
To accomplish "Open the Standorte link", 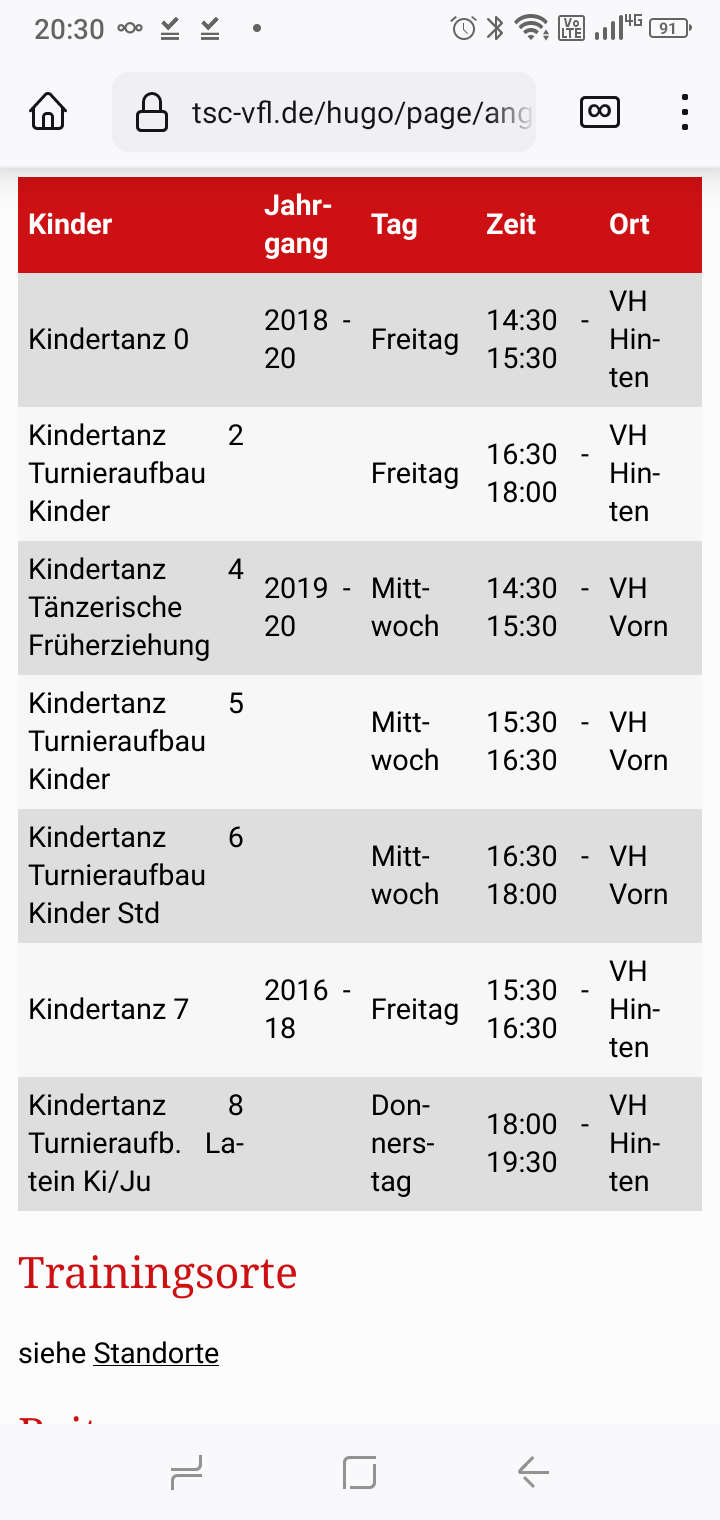I will (156, 1353).
